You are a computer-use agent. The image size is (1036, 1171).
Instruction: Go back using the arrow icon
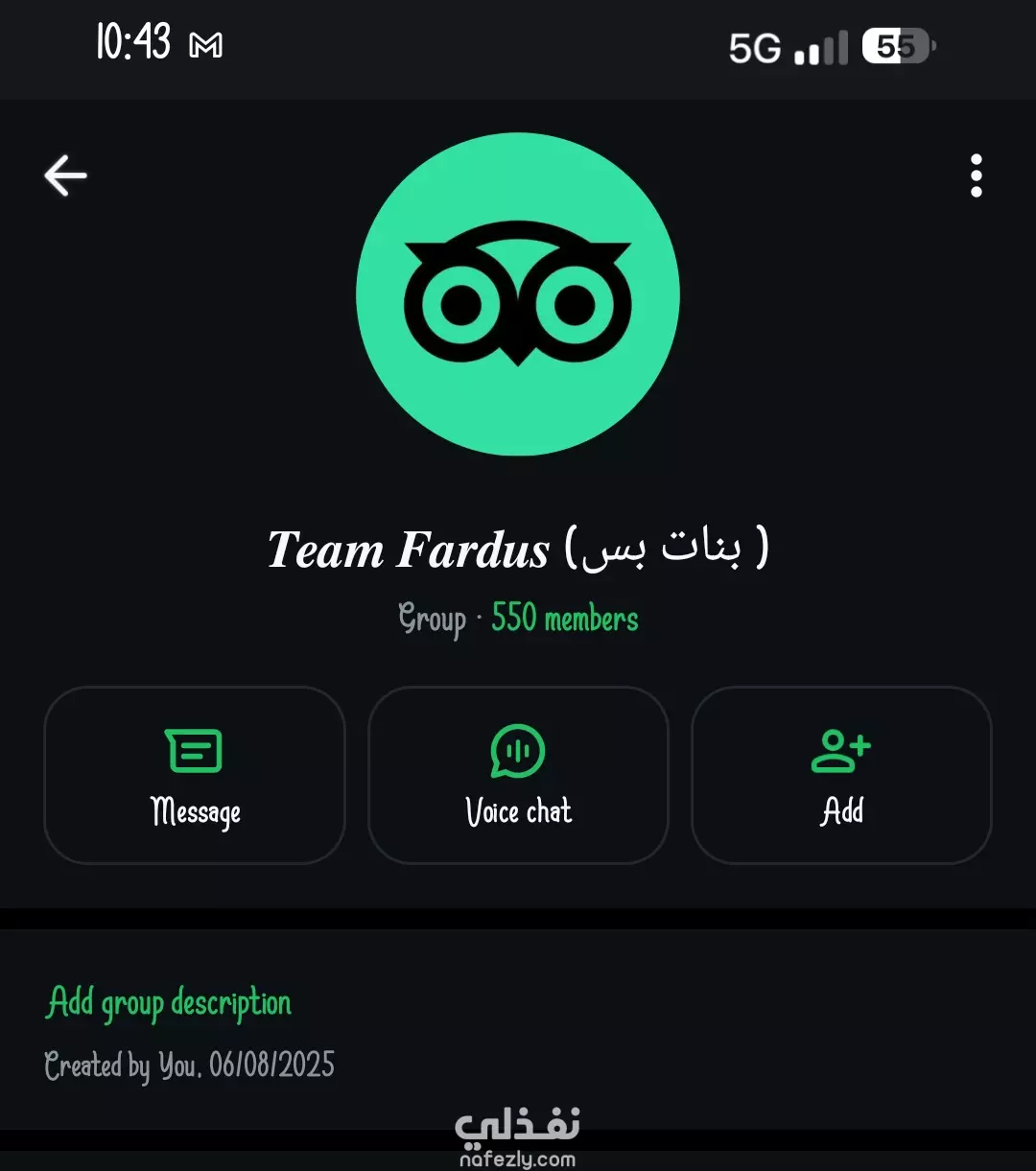pyautogui.click(x=65, y=176)
